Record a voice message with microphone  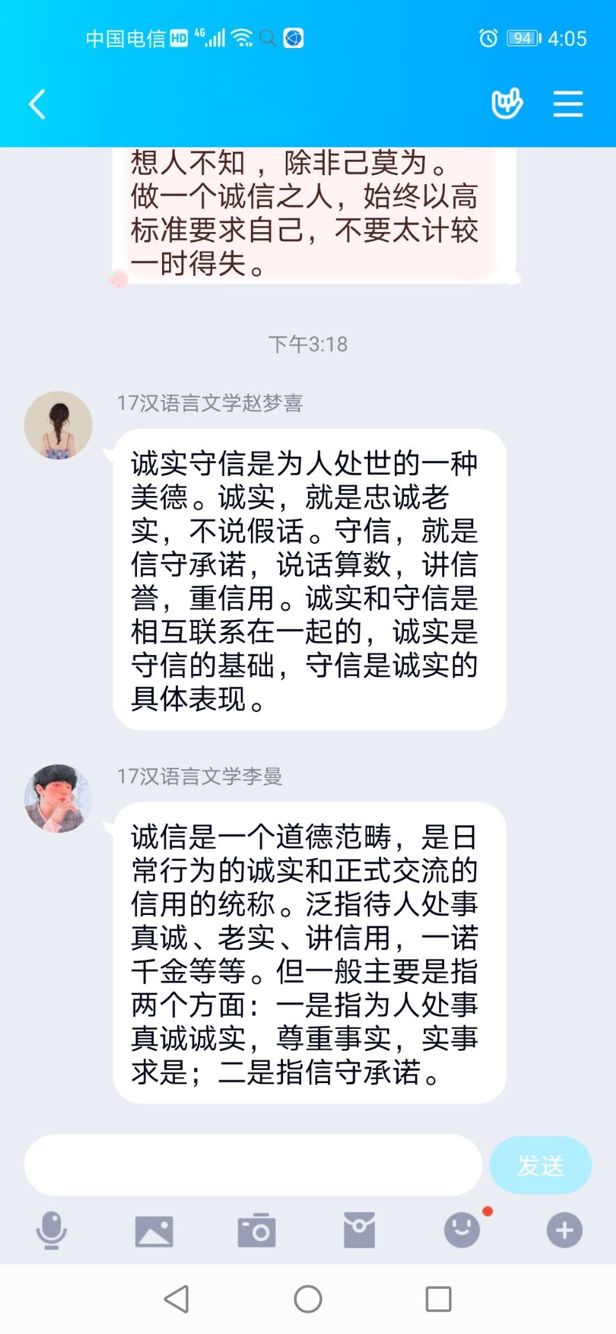[52, 1230]
